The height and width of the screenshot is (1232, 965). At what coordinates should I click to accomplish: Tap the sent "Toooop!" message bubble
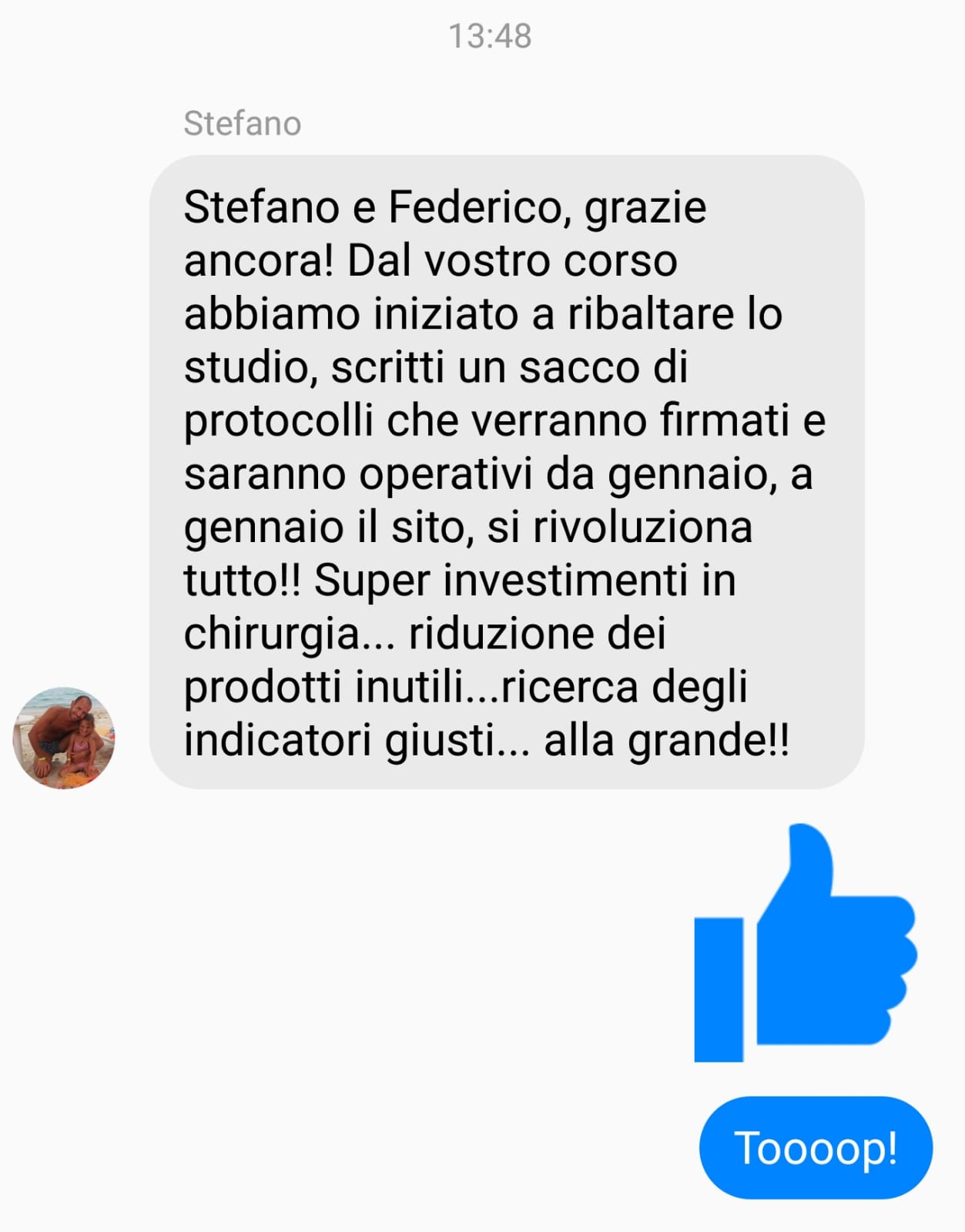pyautogui.click(x=815, y=1147)
